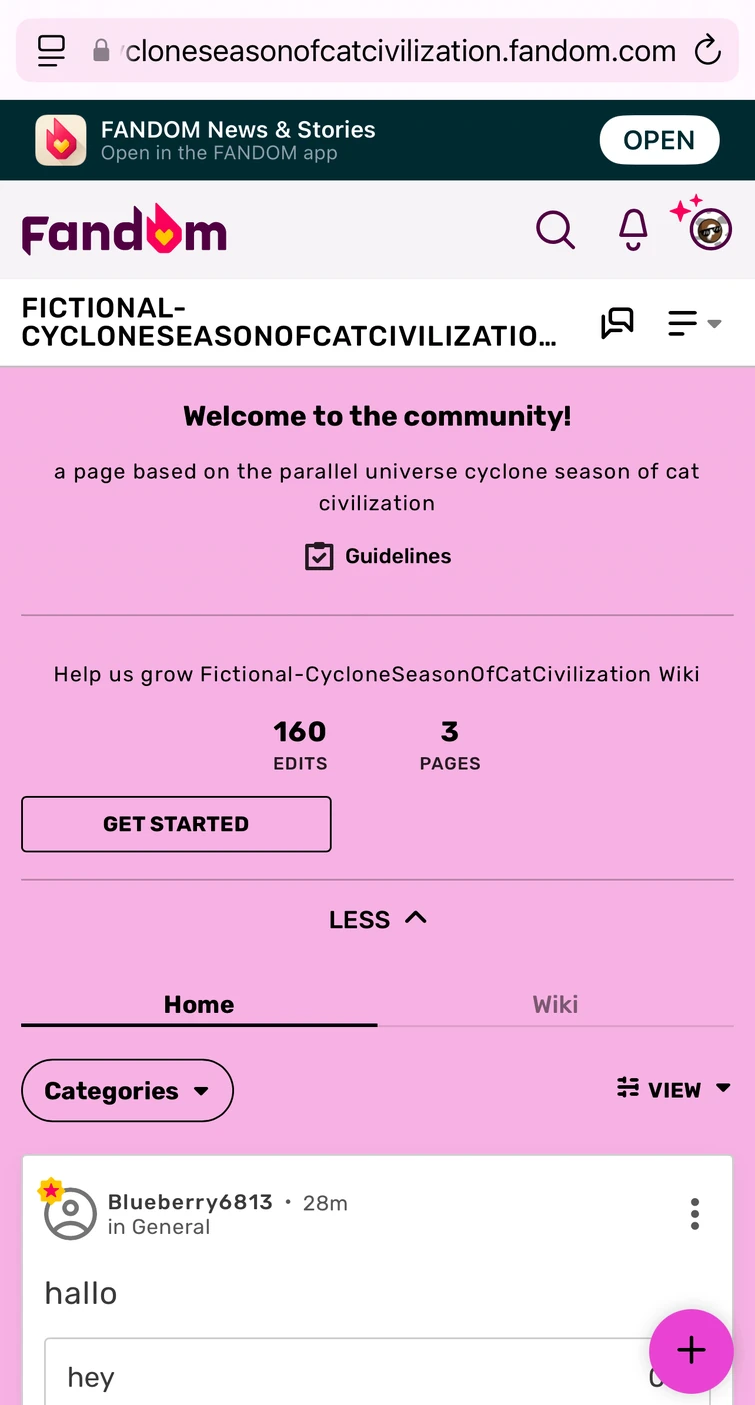Screen dimensions: 755x1405
Task: Select the Home tab
Action: [x=199, y=1004]
